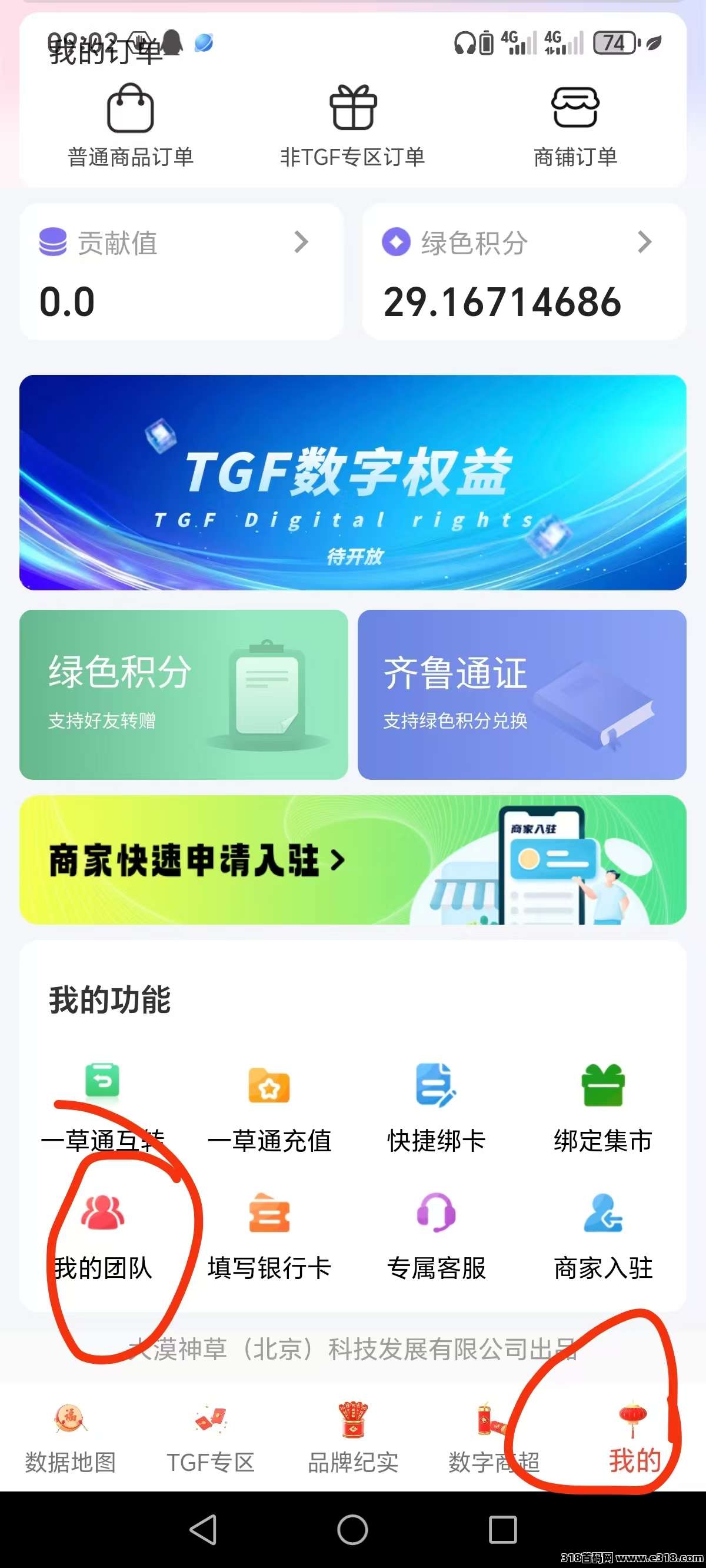Open the green 绿色积分 transfer card

click(183, 695)
